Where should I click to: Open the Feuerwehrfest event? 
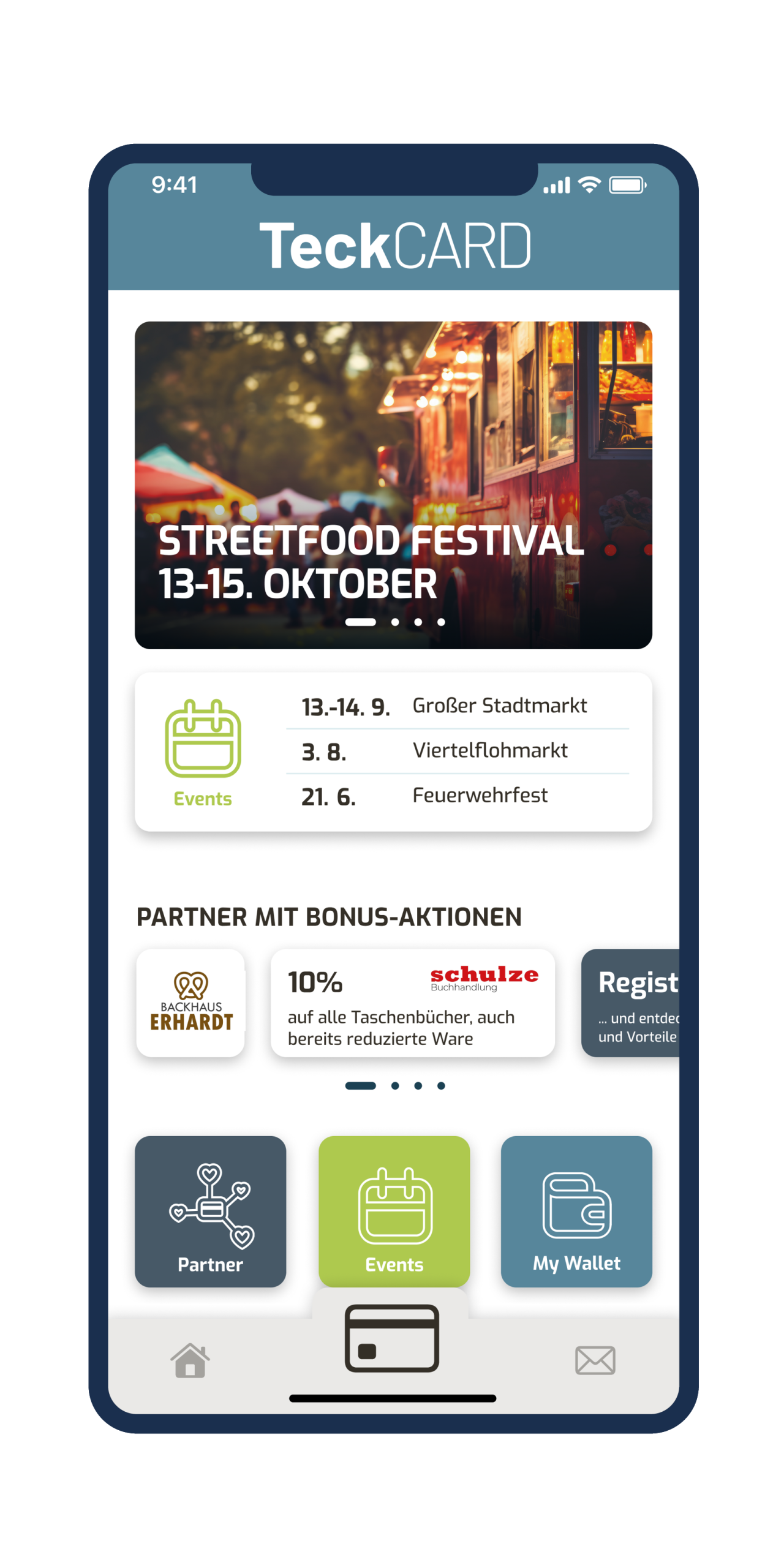457,795
